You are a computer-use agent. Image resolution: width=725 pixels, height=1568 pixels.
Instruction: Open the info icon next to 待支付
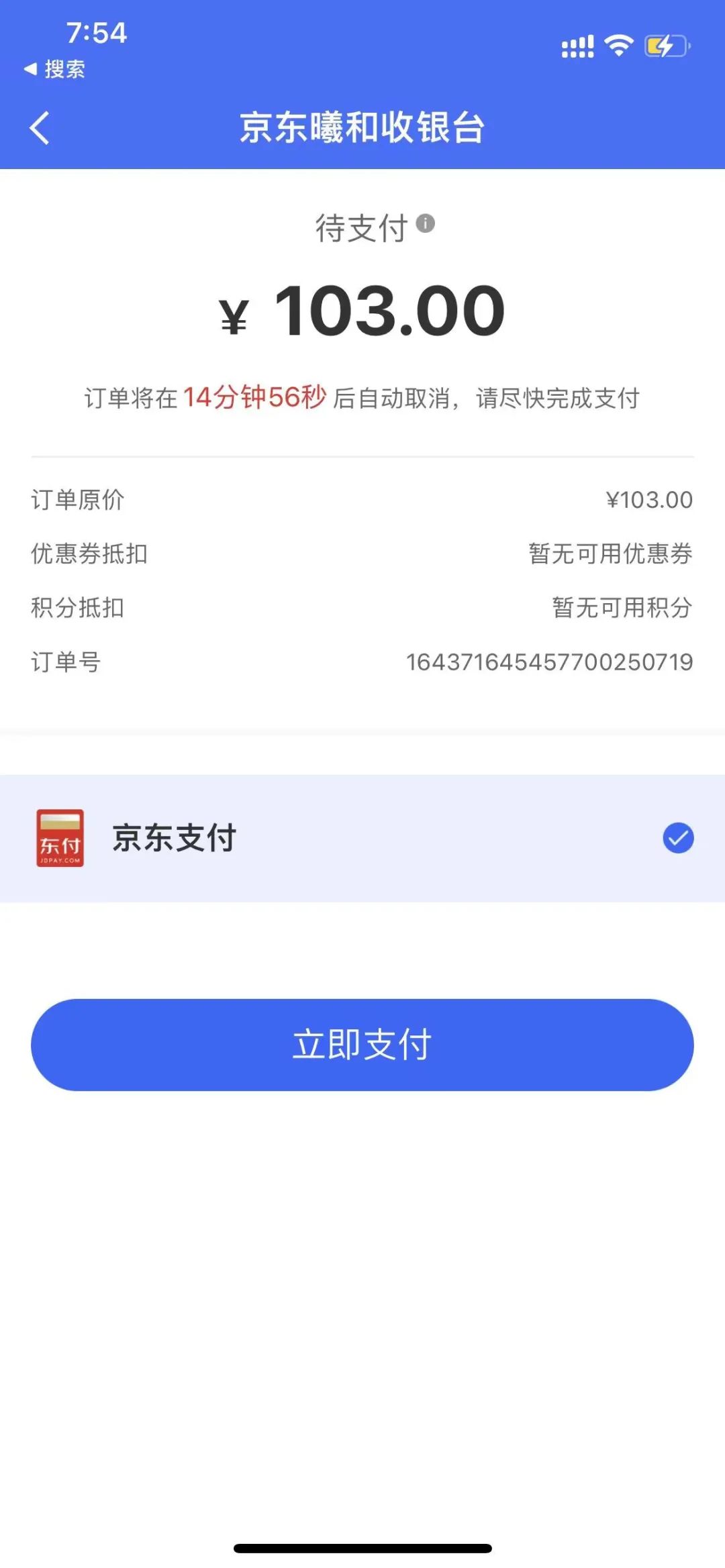(426, 223)
